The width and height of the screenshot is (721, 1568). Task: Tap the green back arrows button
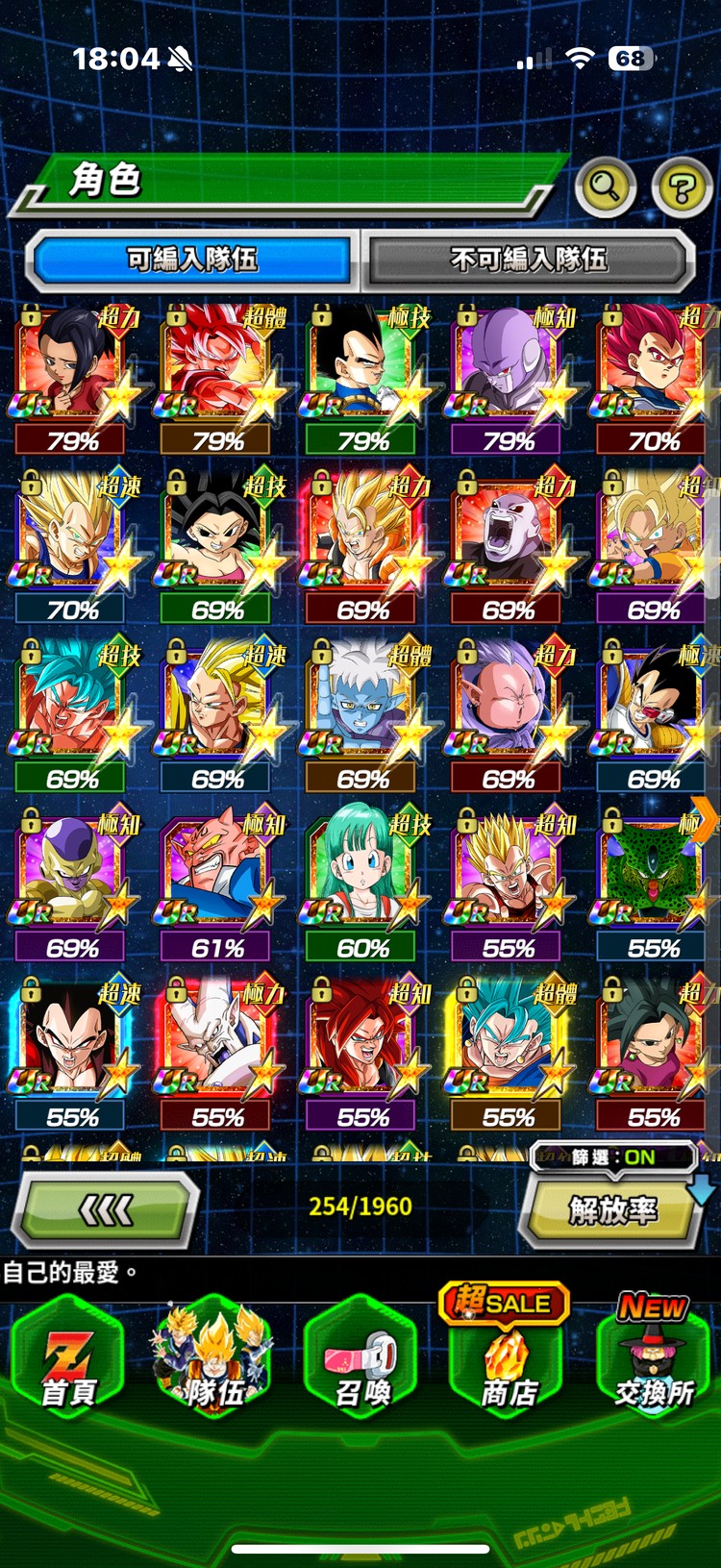(x=106, y=1209)
